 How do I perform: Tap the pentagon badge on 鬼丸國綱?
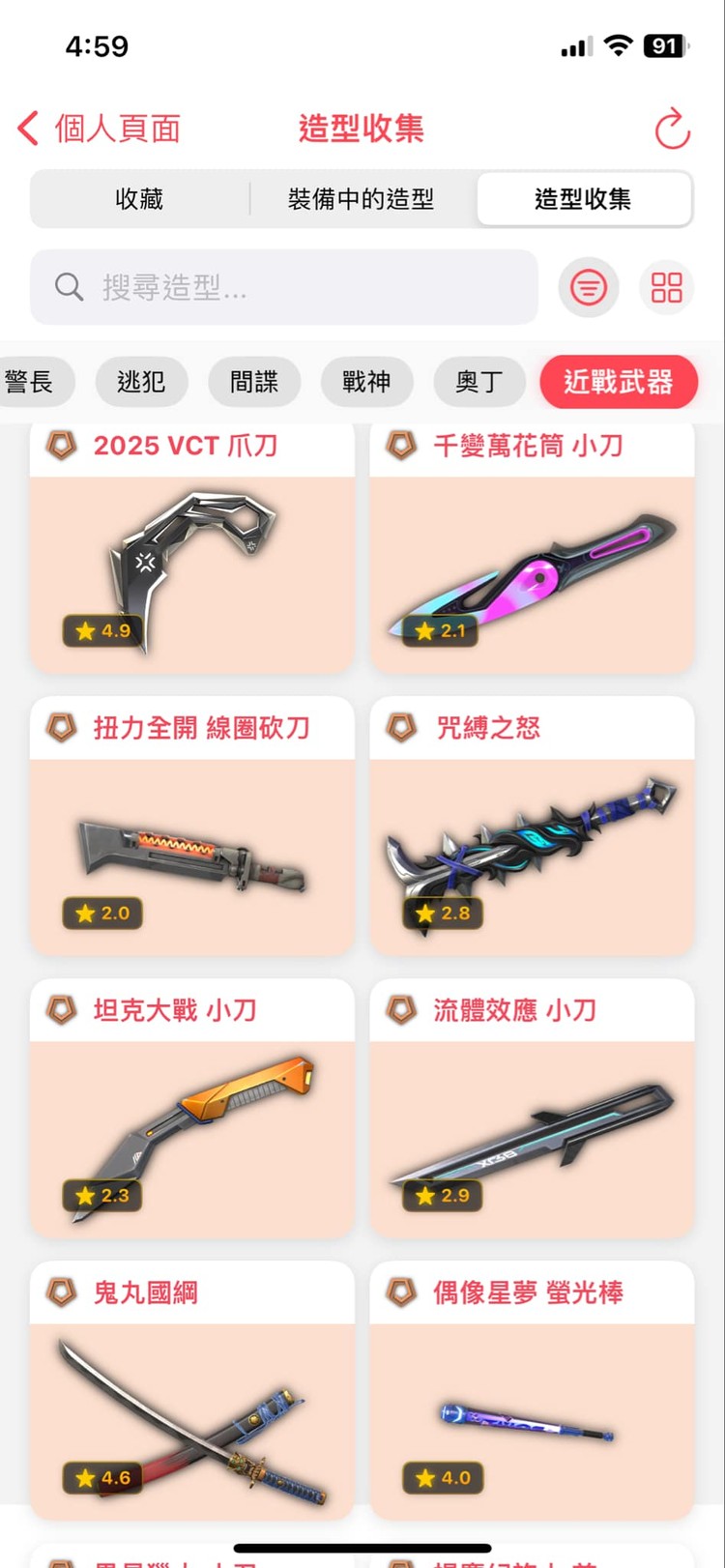tap(60, 1292)
